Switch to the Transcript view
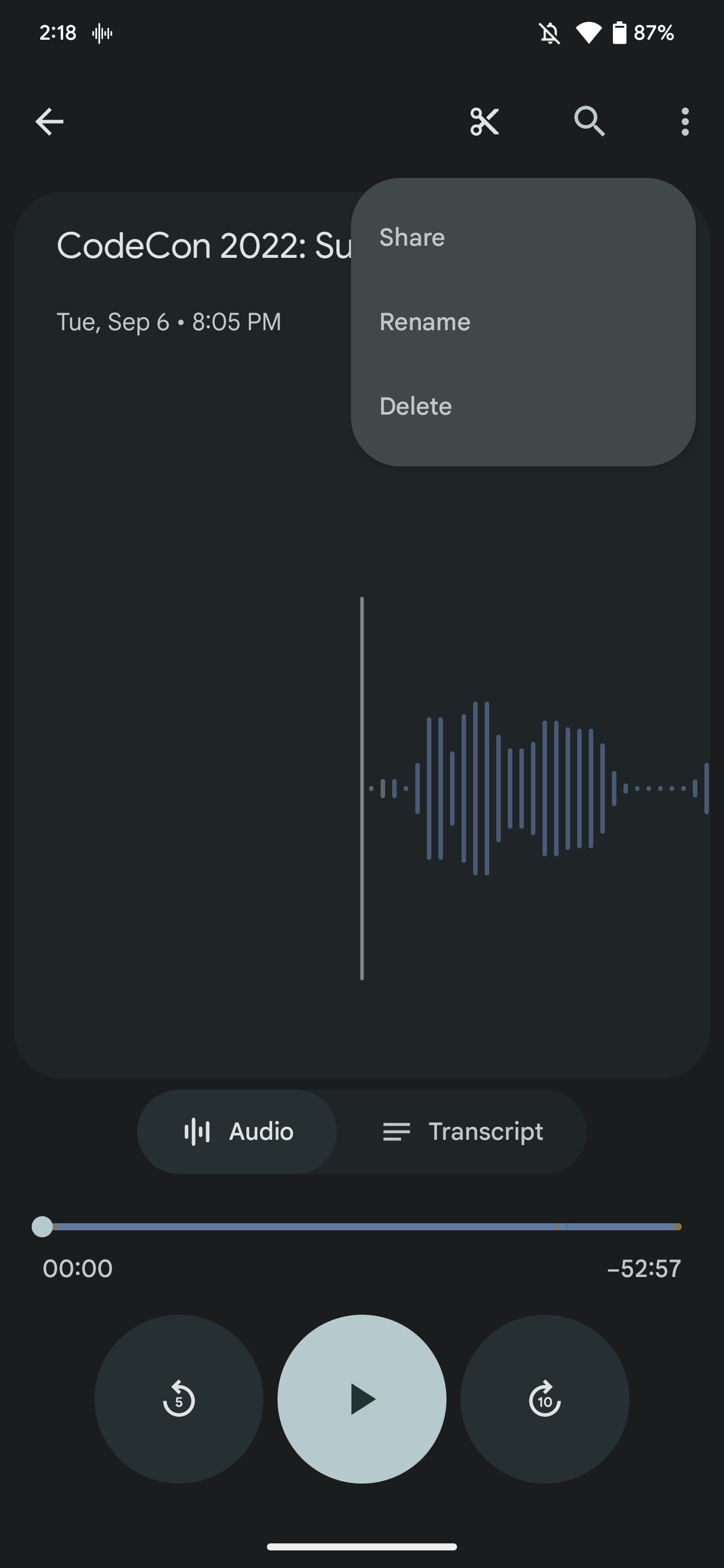 (x=462, y=1132)
